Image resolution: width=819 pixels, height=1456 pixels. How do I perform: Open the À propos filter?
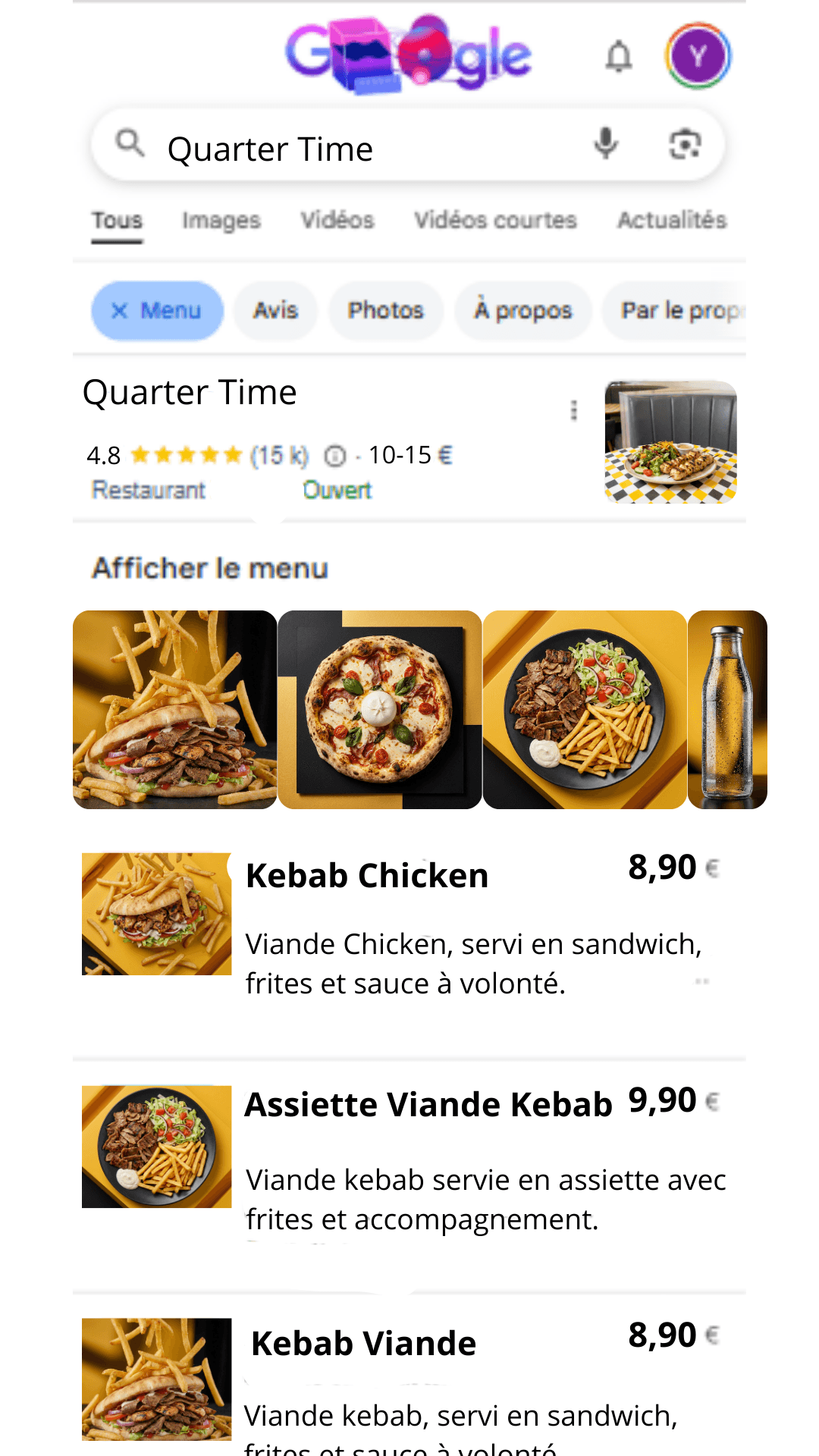pos(522,310)
